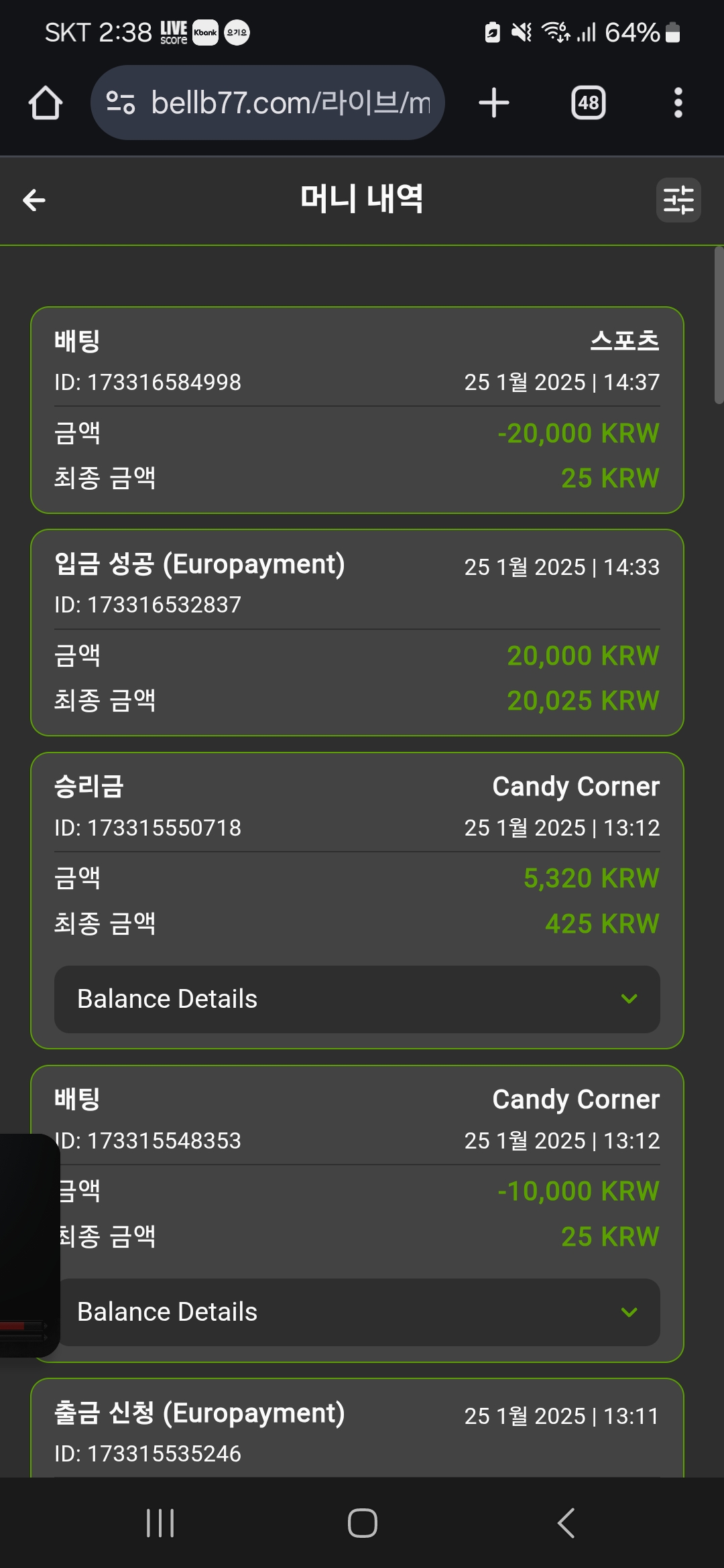The height and width of the screenshot is (1568, 724).
Task: Open a new browser tab
Action: pyautogui.click(x=494, y=103)
